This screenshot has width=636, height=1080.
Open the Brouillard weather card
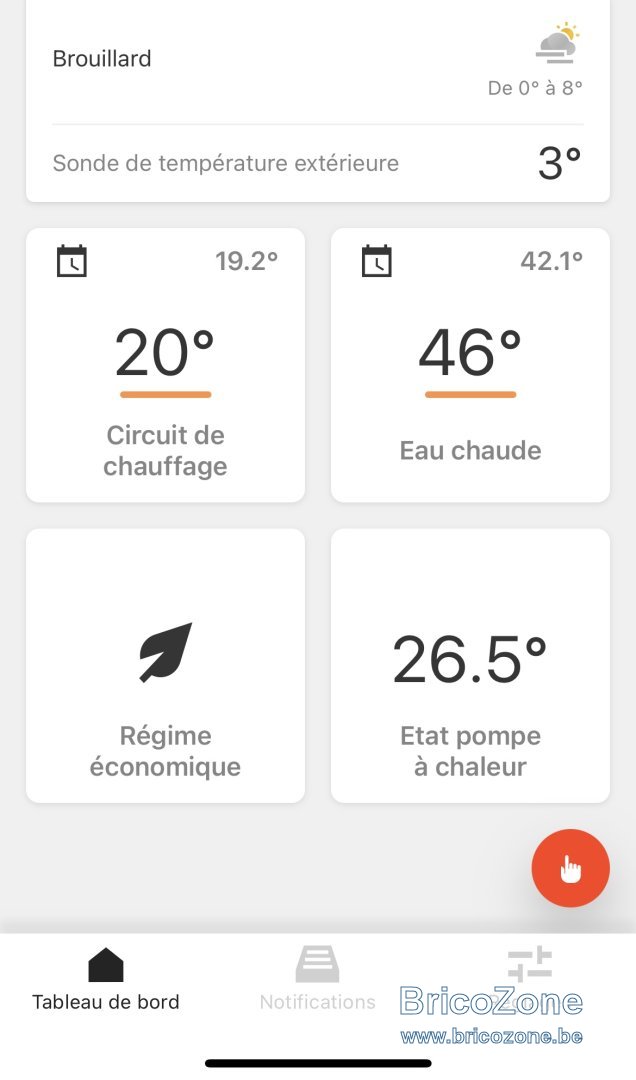pyautogui.click(x=318, y=101)
